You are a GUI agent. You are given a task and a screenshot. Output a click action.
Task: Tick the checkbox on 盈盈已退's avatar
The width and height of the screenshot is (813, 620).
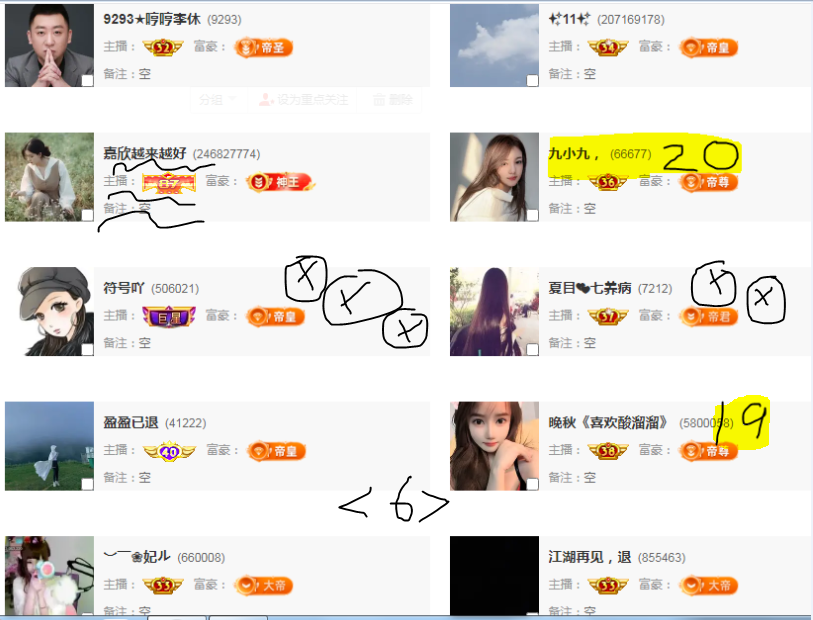coord(87,484)
